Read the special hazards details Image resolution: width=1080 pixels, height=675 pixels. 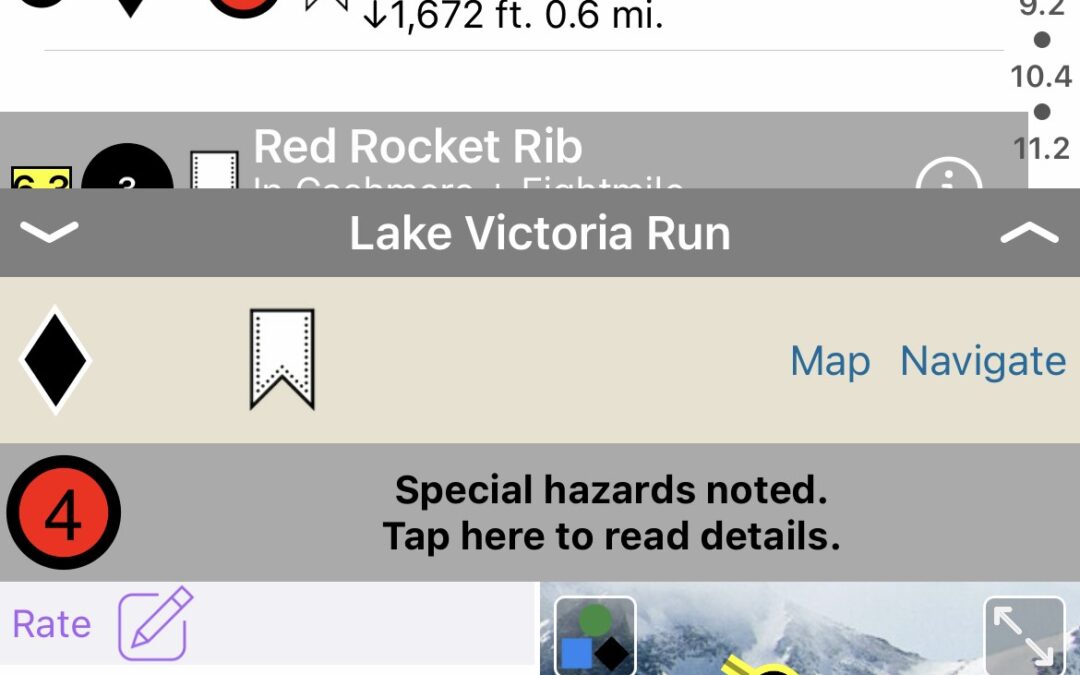pos(611,513)
